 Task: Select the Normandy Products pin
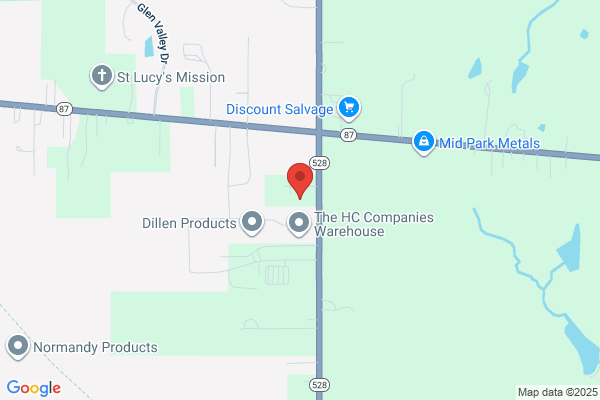click(x=18, y=347)
